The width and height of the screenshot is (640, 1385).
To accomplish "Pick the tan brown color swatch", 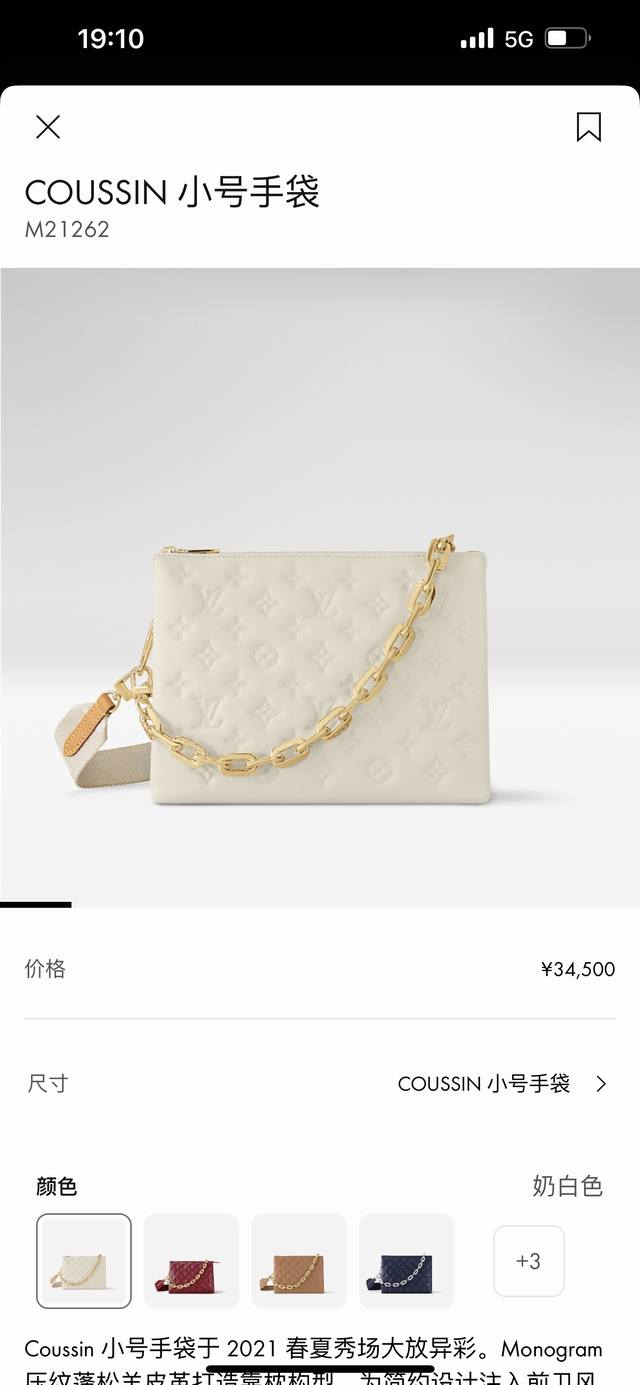I will [299, 1261].
